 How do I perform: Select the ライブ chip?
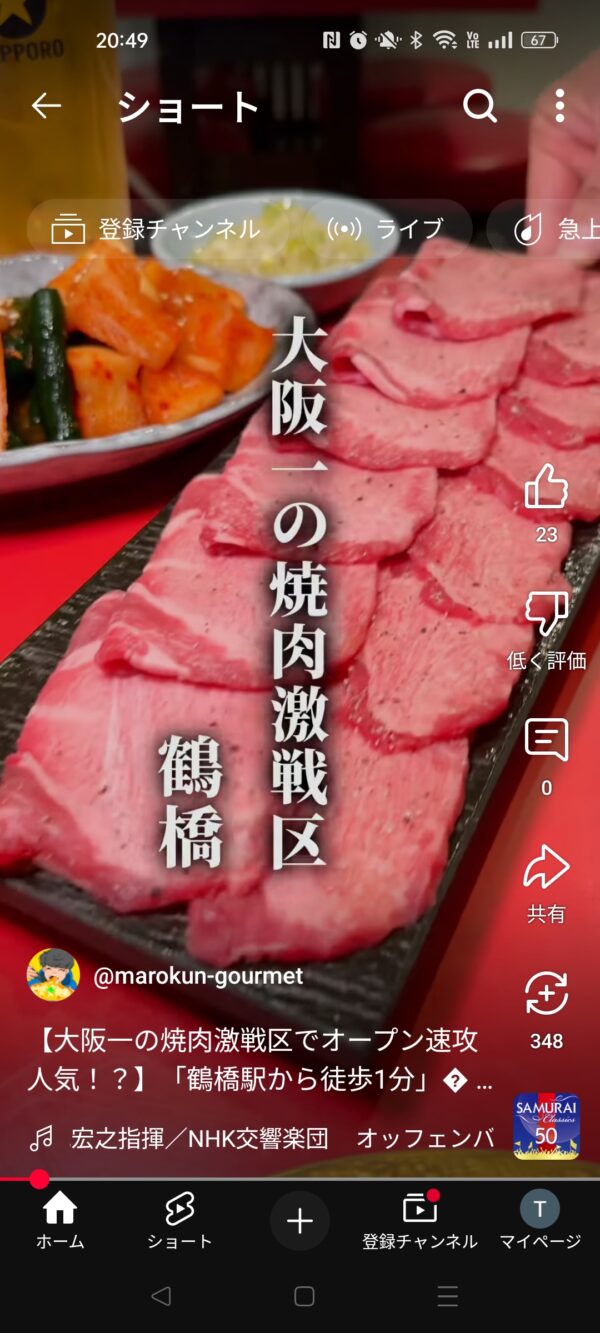[x=387, y=229]
